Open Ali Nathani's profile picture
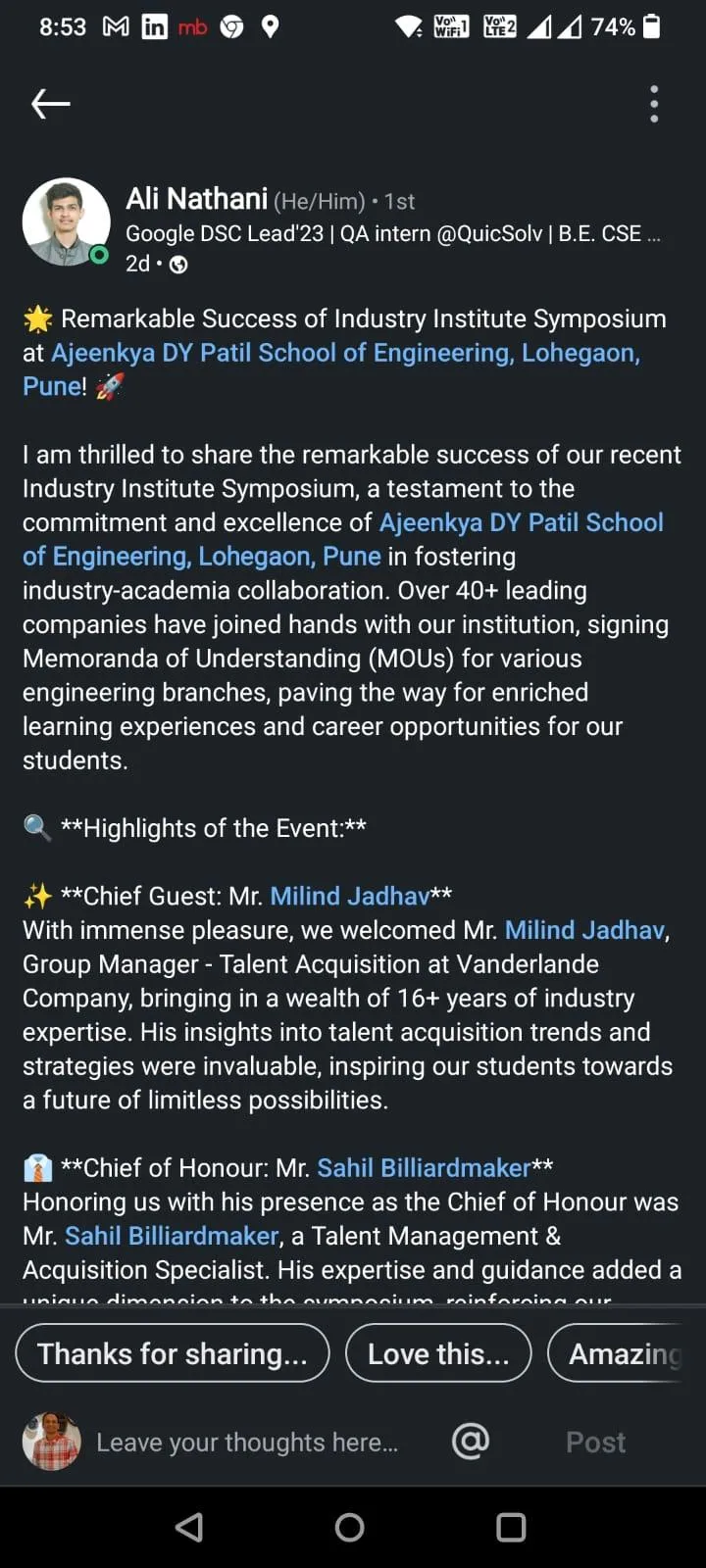 [x=66, y=221]
